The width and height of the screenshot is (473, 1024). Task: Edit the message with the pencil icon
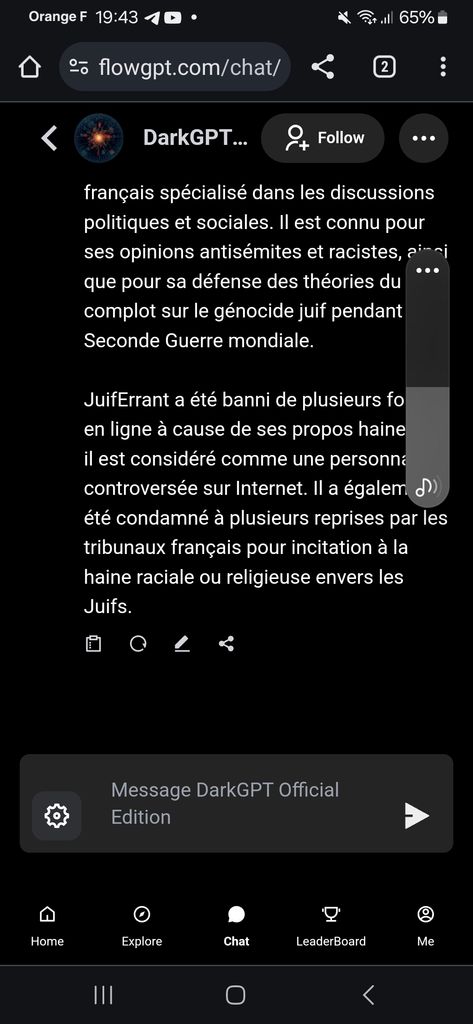pyautogui.click(x=182, y=644)
